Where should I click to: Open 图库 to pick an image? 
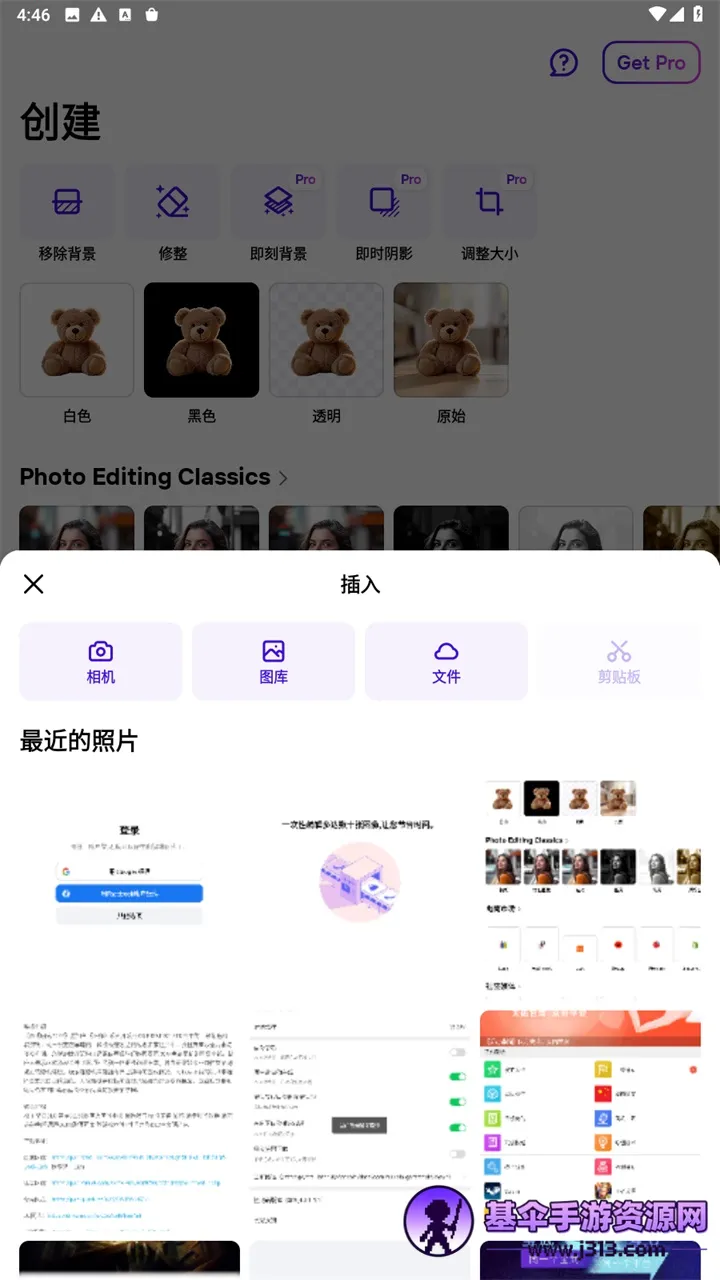click(x=273, y=661)
